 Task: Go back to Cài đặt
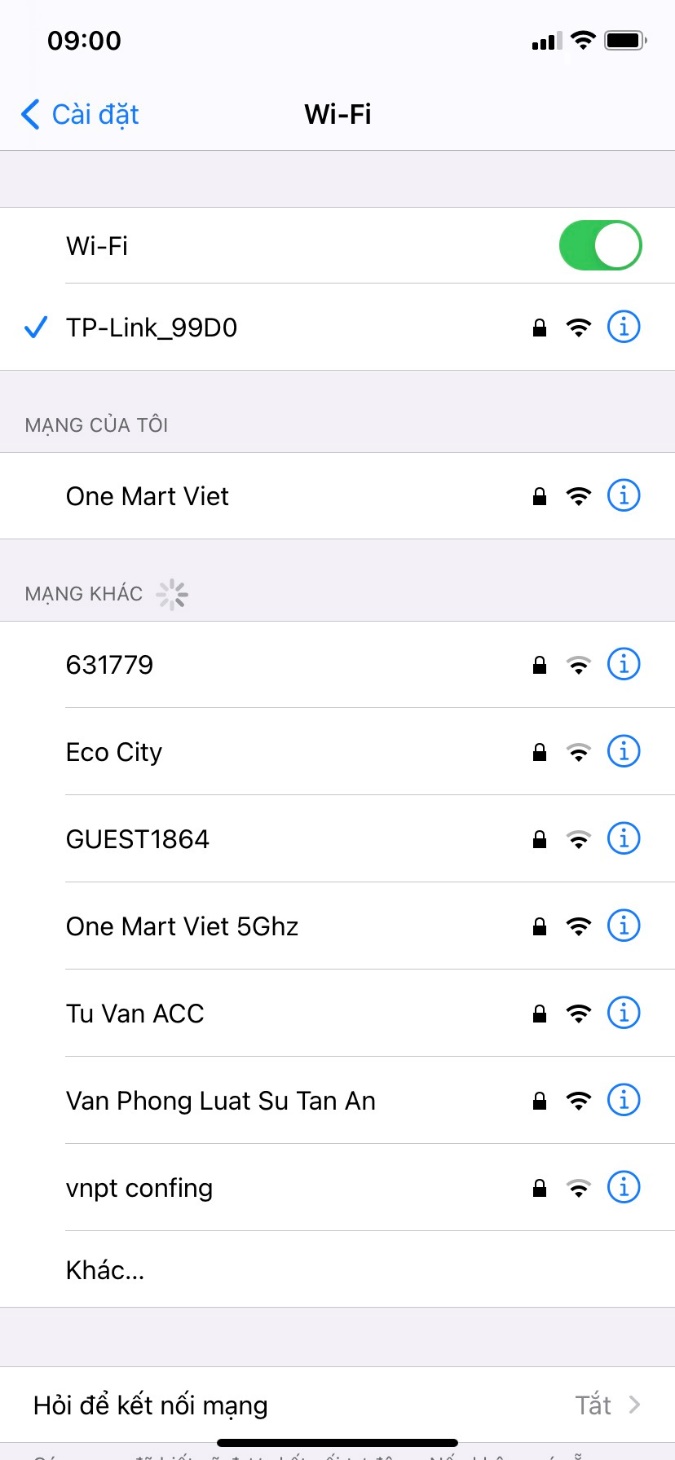pyautogui.click(x=80, y=114)
